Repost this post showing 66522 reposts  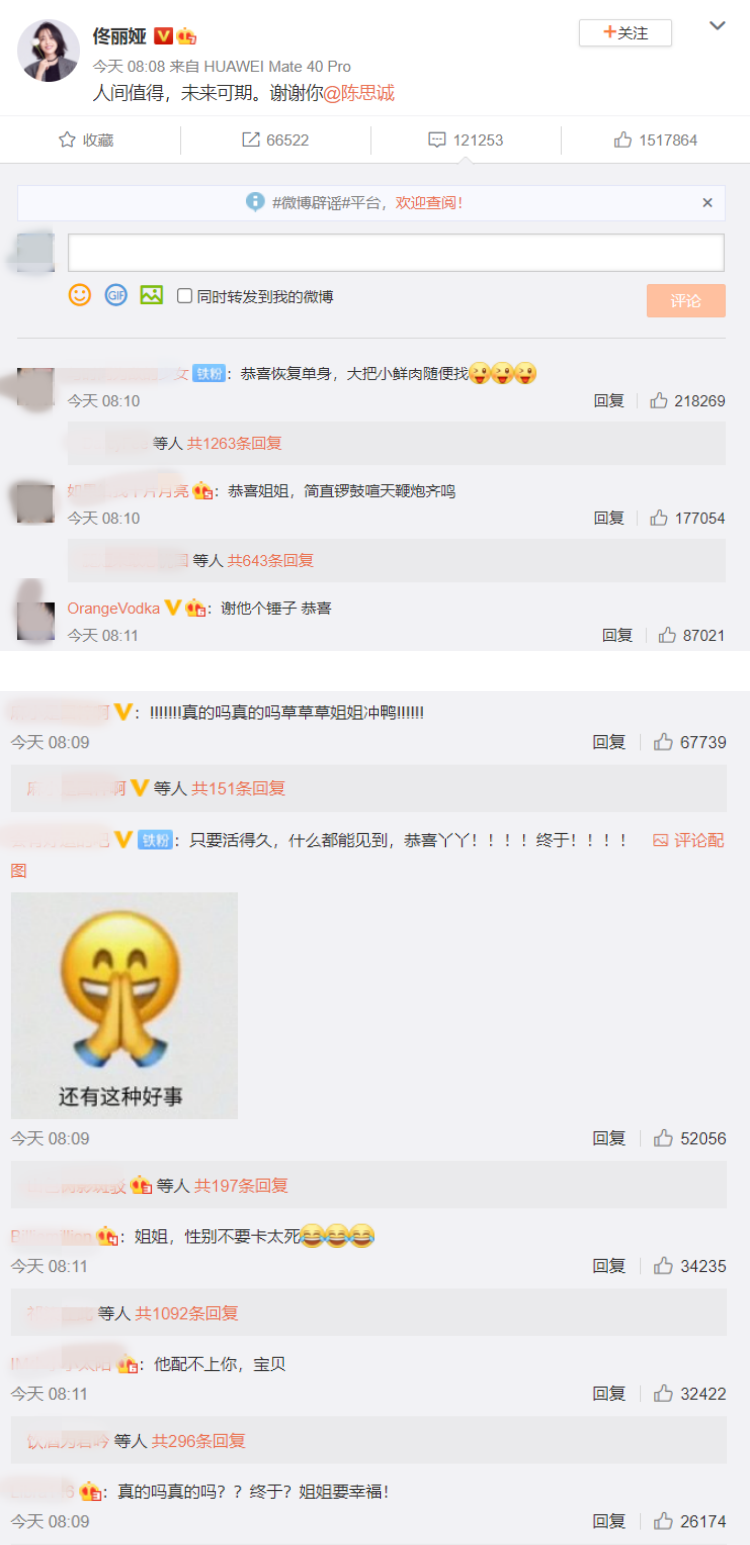(275, 140)
